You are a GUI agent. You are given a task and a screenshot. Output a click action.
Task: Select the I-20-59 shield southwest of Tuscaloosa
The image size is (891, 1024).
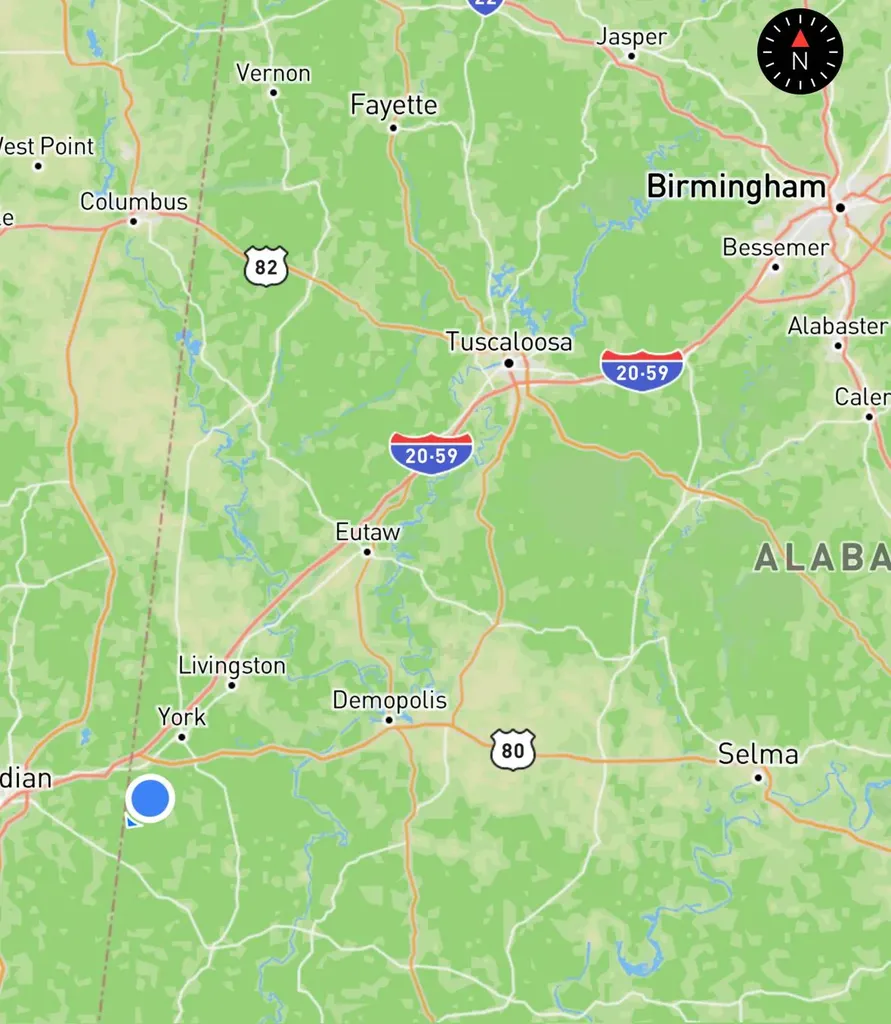[432, 451]
